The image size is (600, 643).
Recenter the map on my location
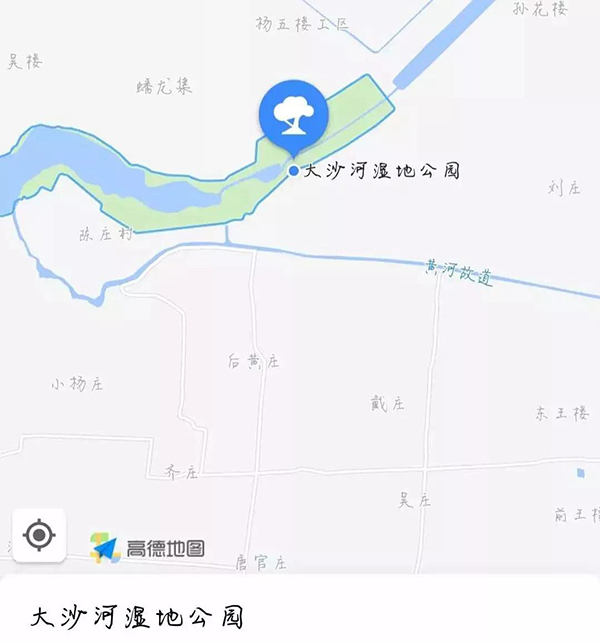tap(39, 535)
